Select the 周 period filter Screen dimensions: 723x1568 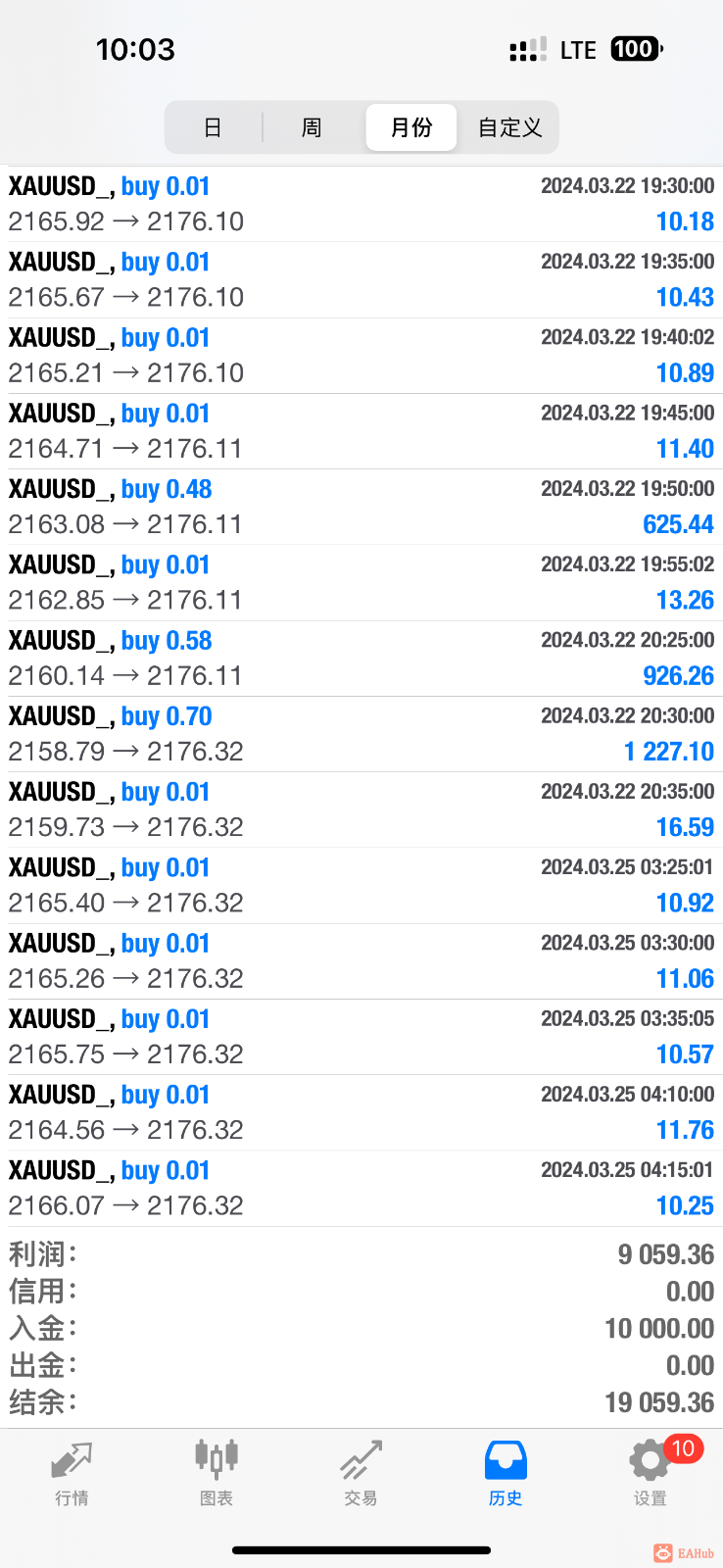click(312, 127)
